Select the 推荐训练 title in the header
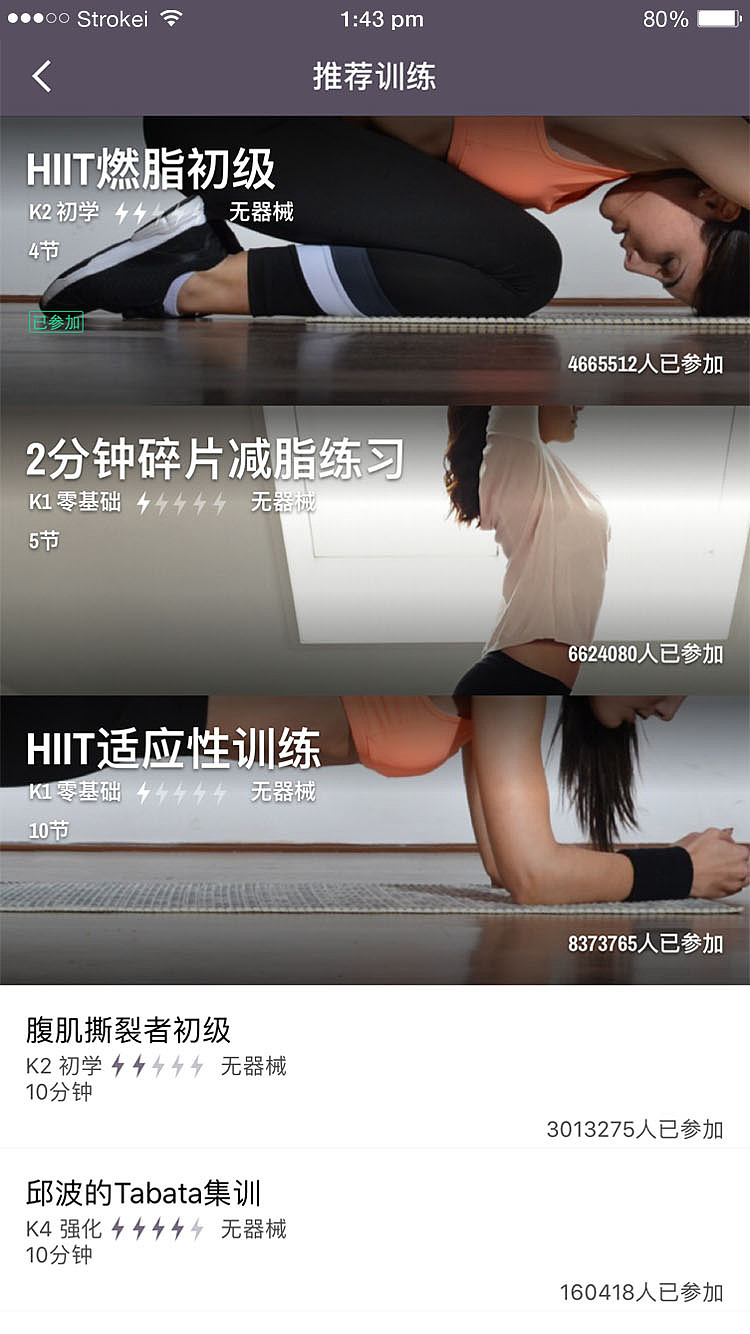Image resolution: width=750 pixels, height=1334 pixels. (375, 75)
